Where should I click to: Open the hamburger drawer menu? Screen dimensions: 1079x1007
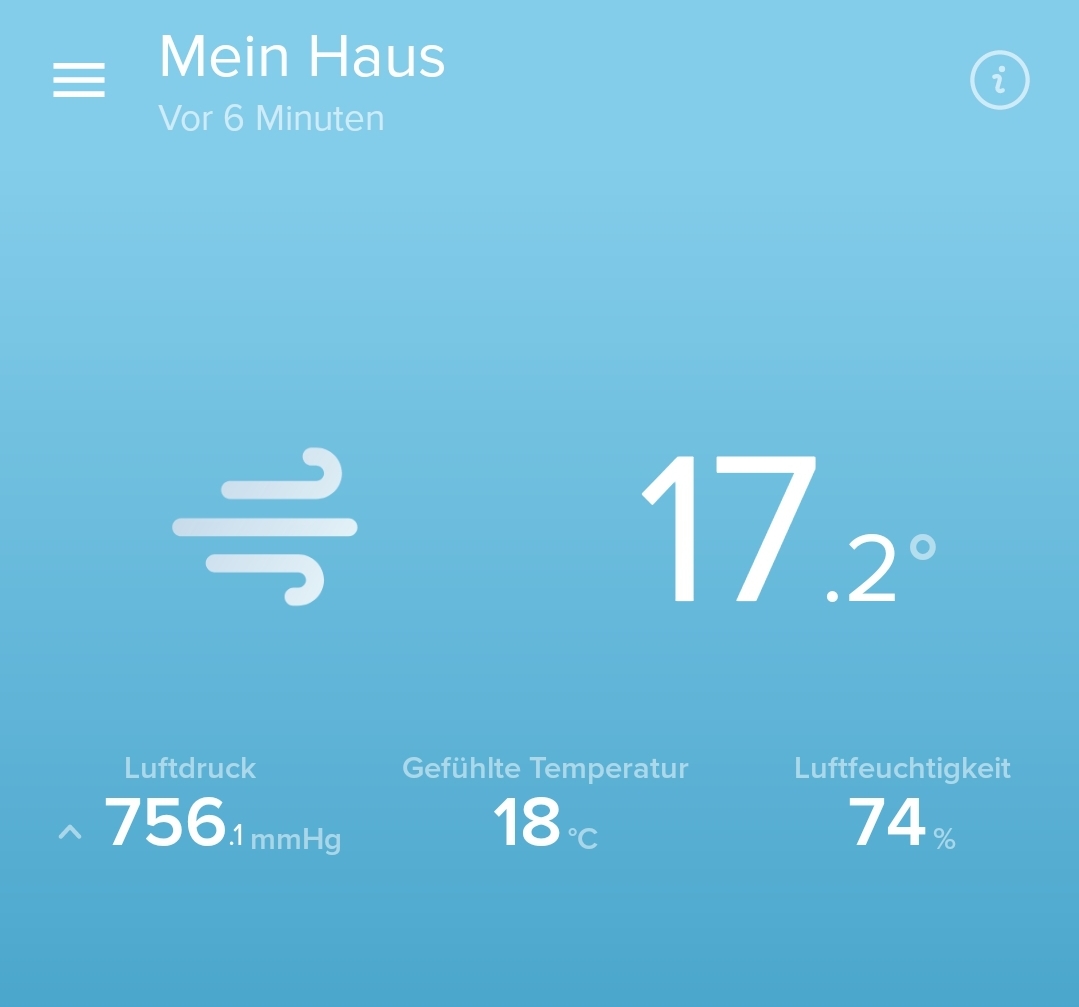point(79,80)
